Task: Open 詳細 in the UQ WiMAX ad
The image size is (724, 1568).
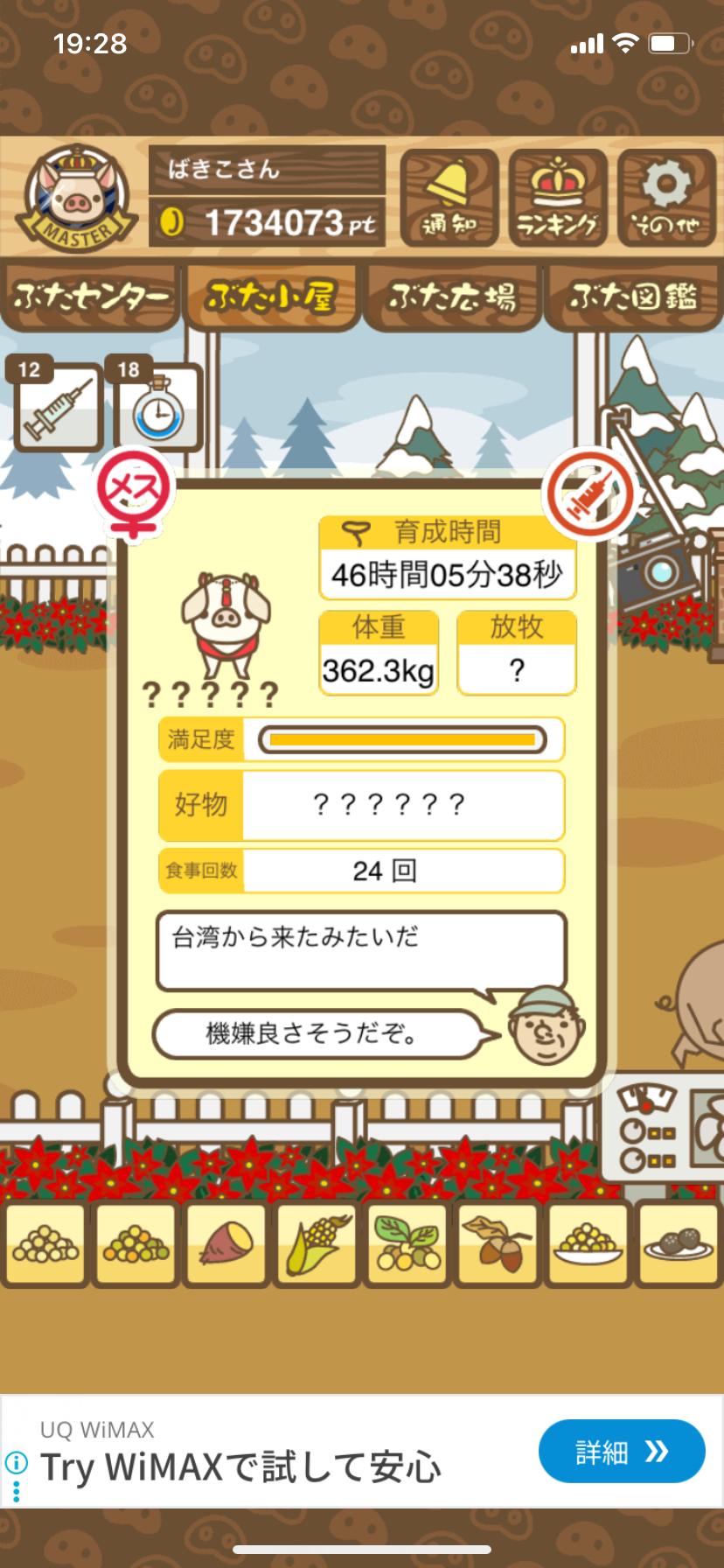Action: coord(621,1452)
